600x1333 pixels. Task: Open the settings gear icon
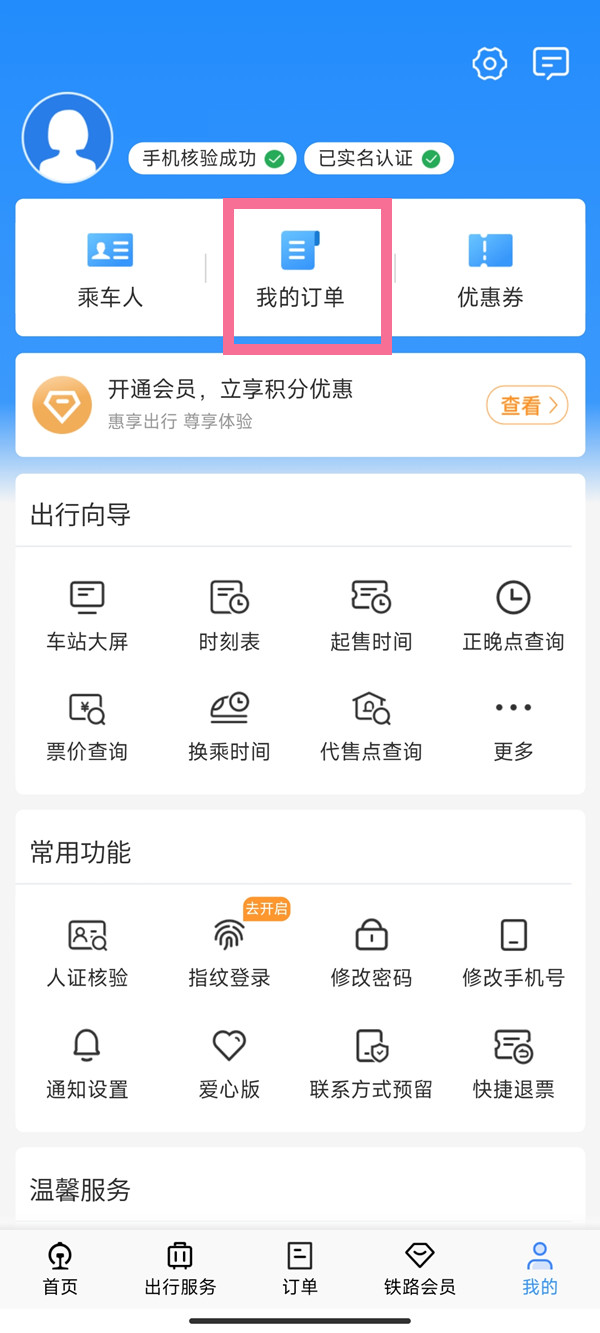pos(489,65)
